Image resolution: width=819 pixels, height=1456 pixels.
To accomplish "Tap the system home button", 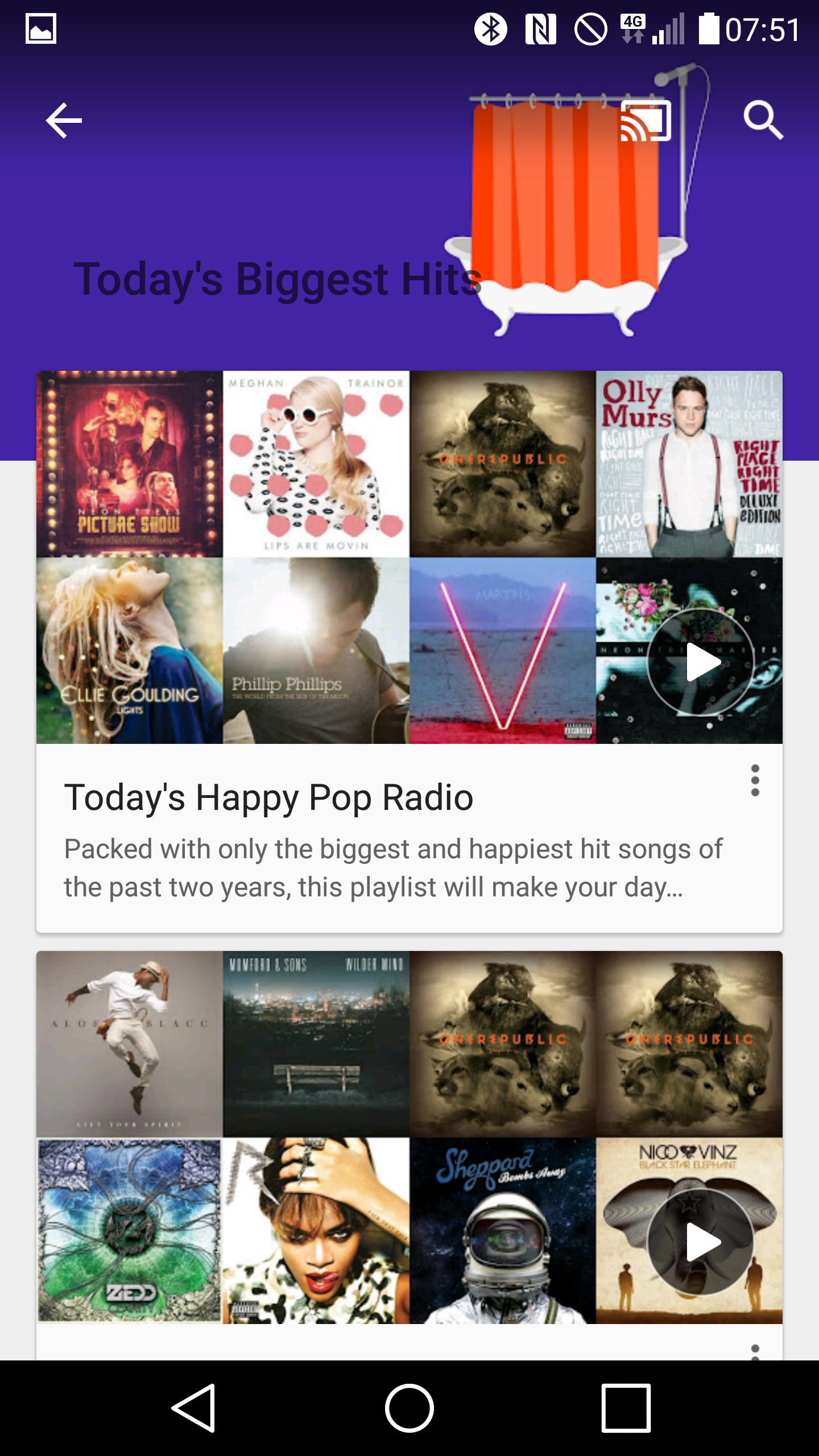I will pos(409,1408).
